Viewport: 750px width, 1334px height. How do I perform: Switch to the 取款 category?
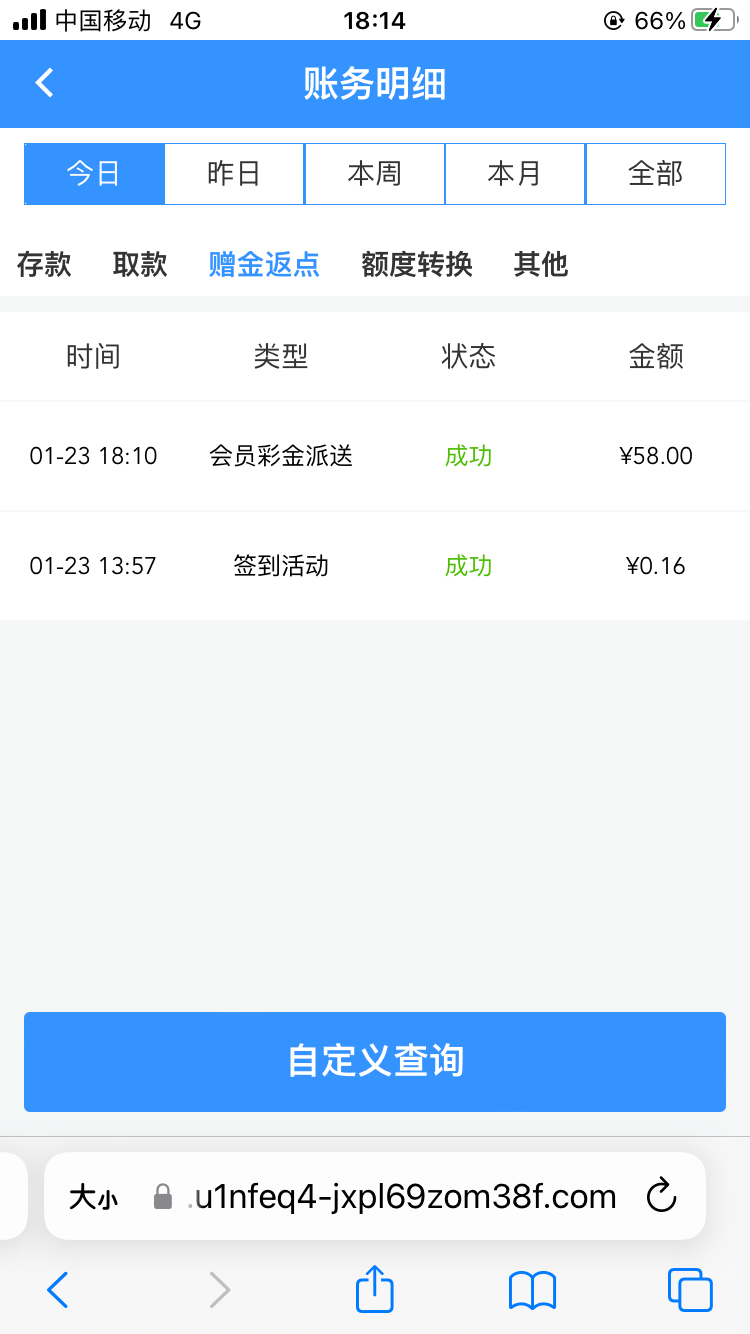pos(140,264)
